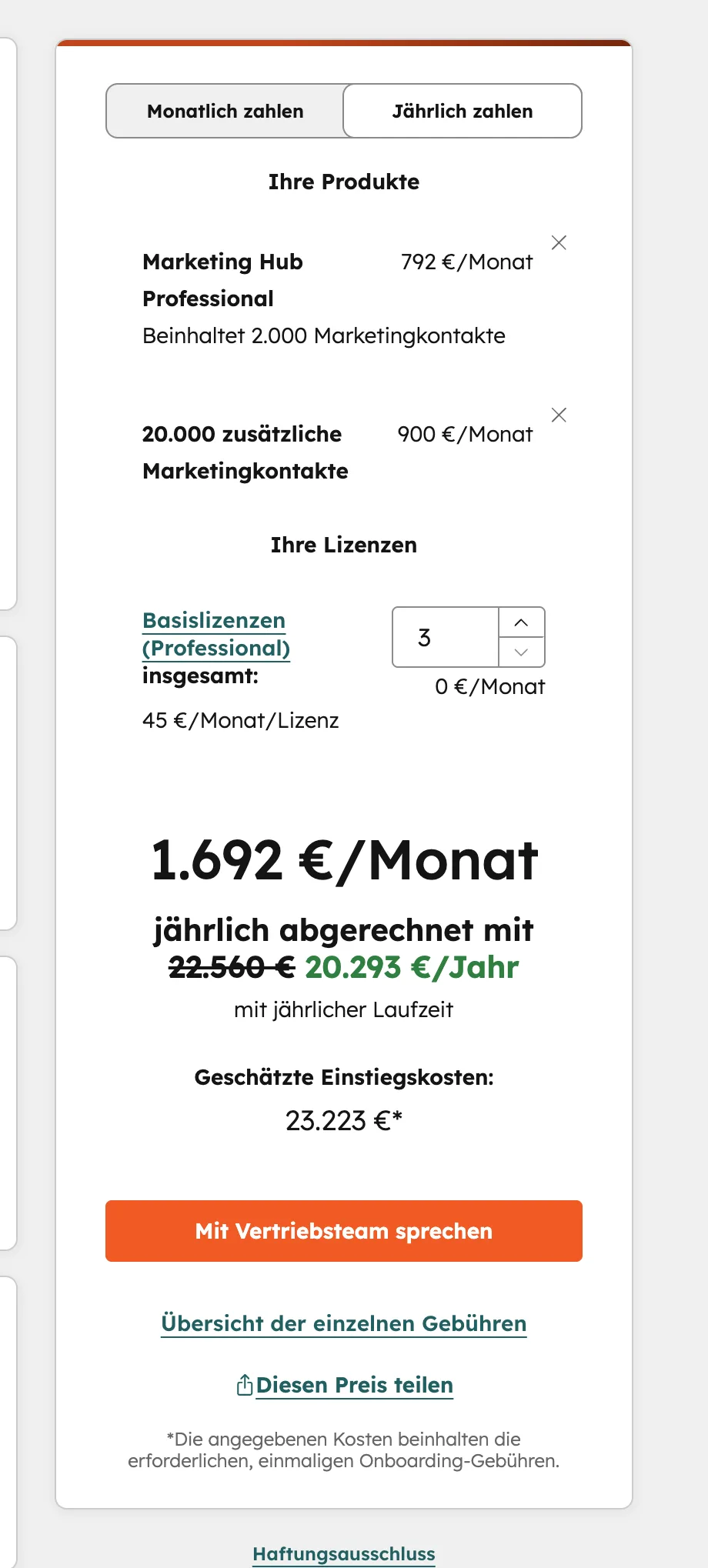Remove the Marketing Hub Professional product
This screenshot has height=1568, width=708.
click(x=559, y=242)
